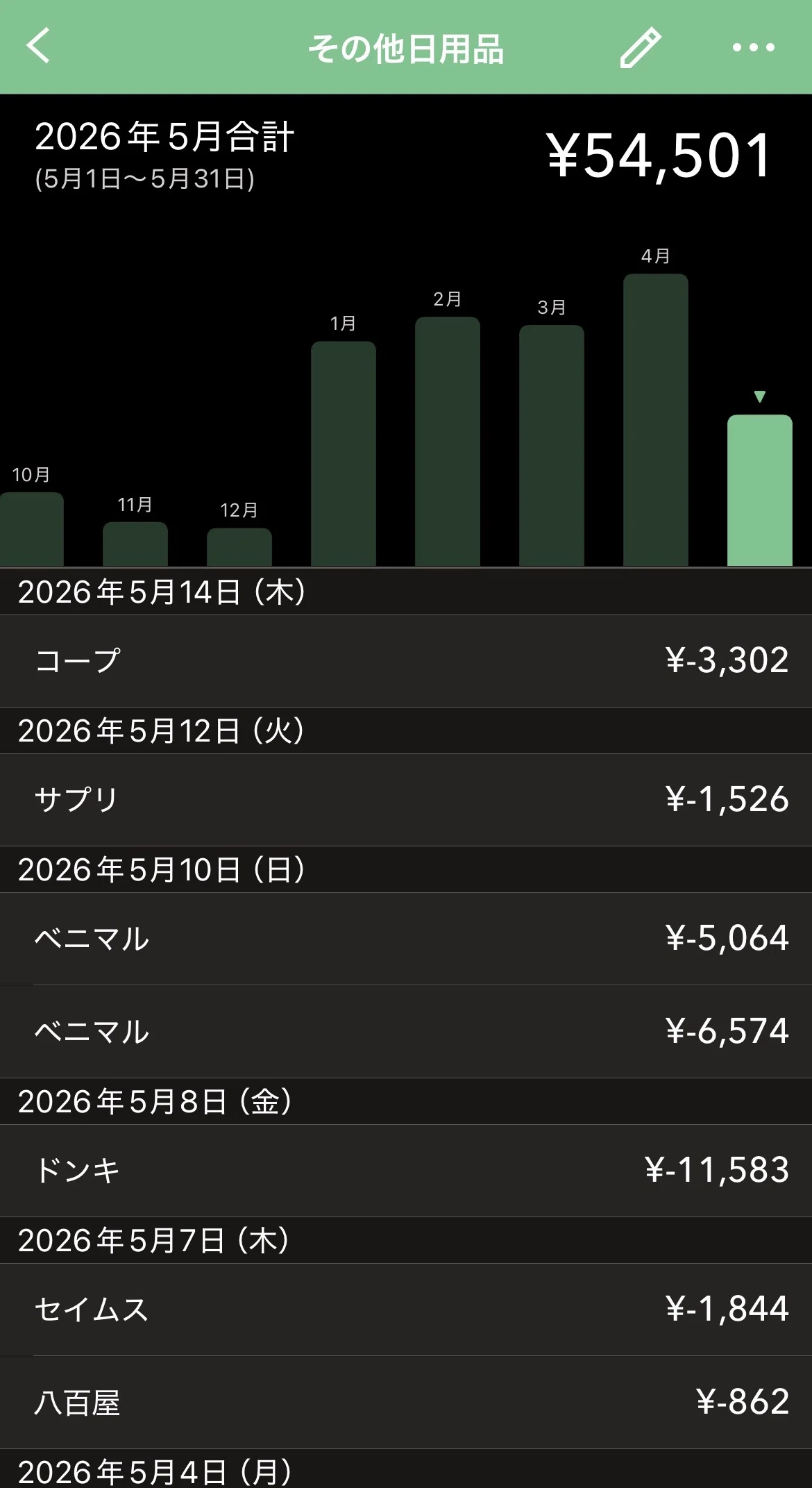Go back using the header arrow
Image resolution: width=812 pixels, height=1488 pixels.
(39, 46)
